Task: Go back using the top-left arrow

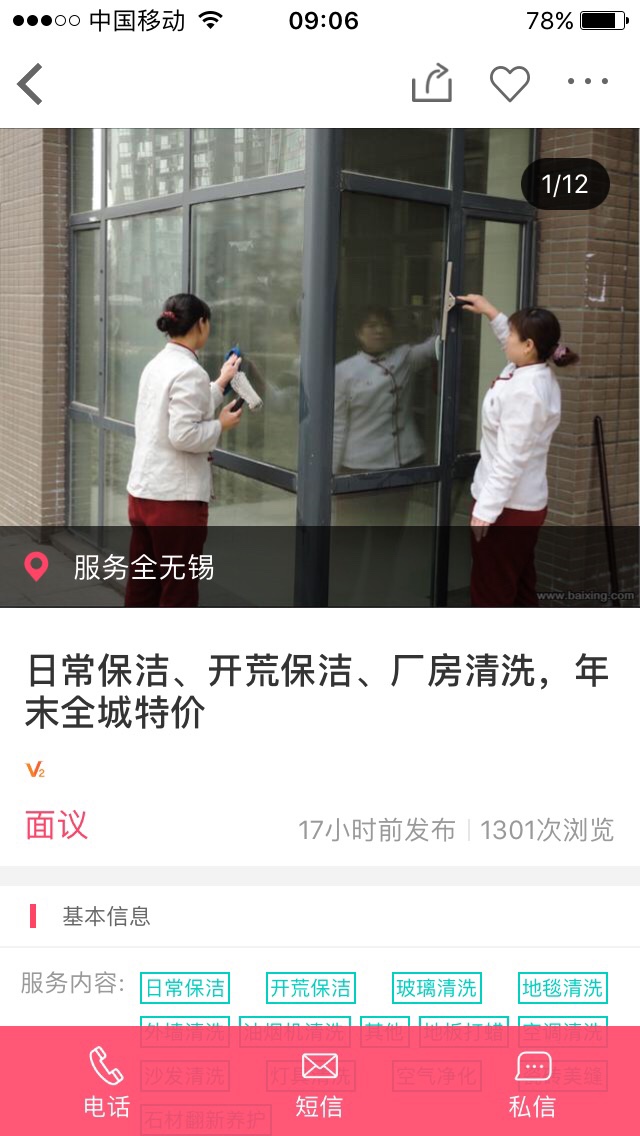Action: click(x=30, y=84)
